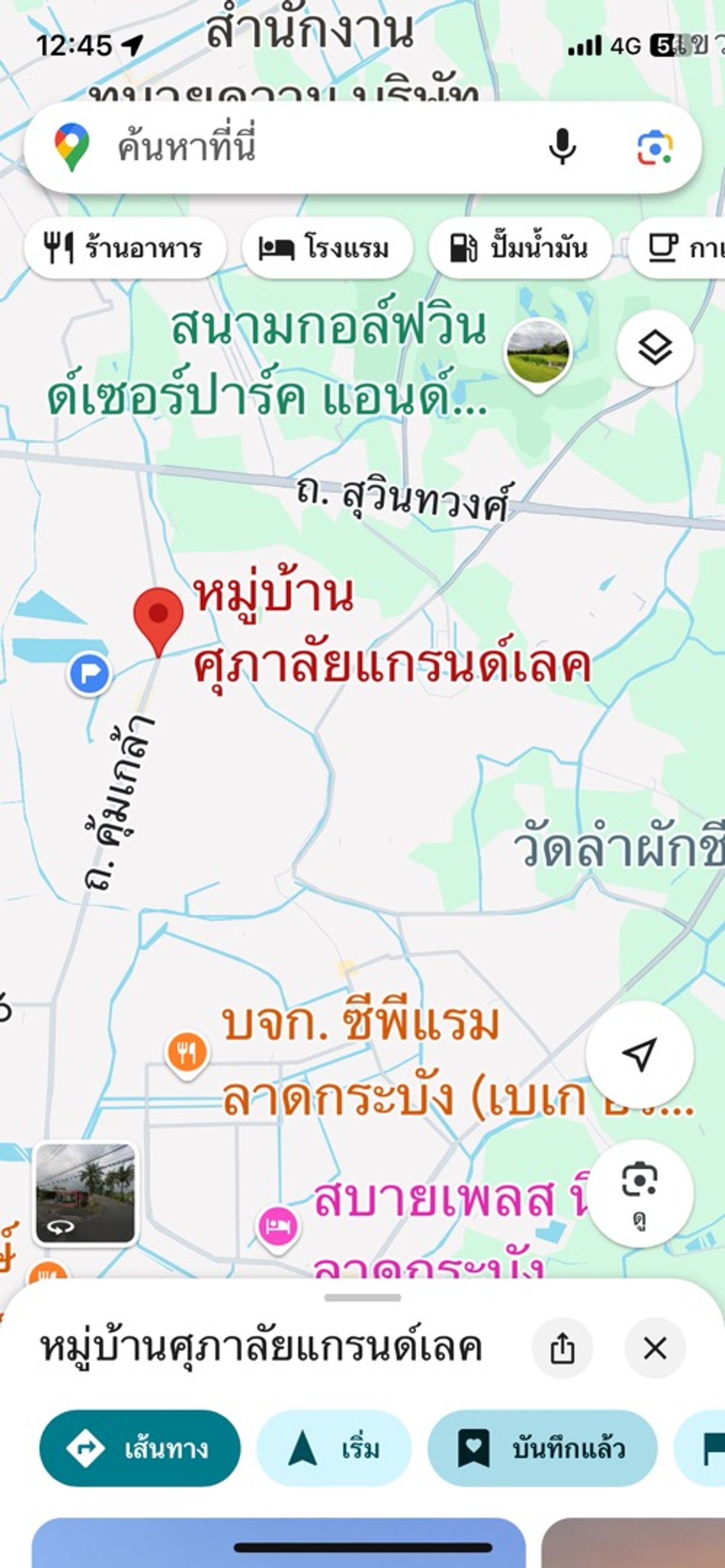The height and width of the screenshot is (1568, 725).
Task: Select the ปั๊มน้ำมัน chip
Action: pyautogui.click(x=520, y=248)
